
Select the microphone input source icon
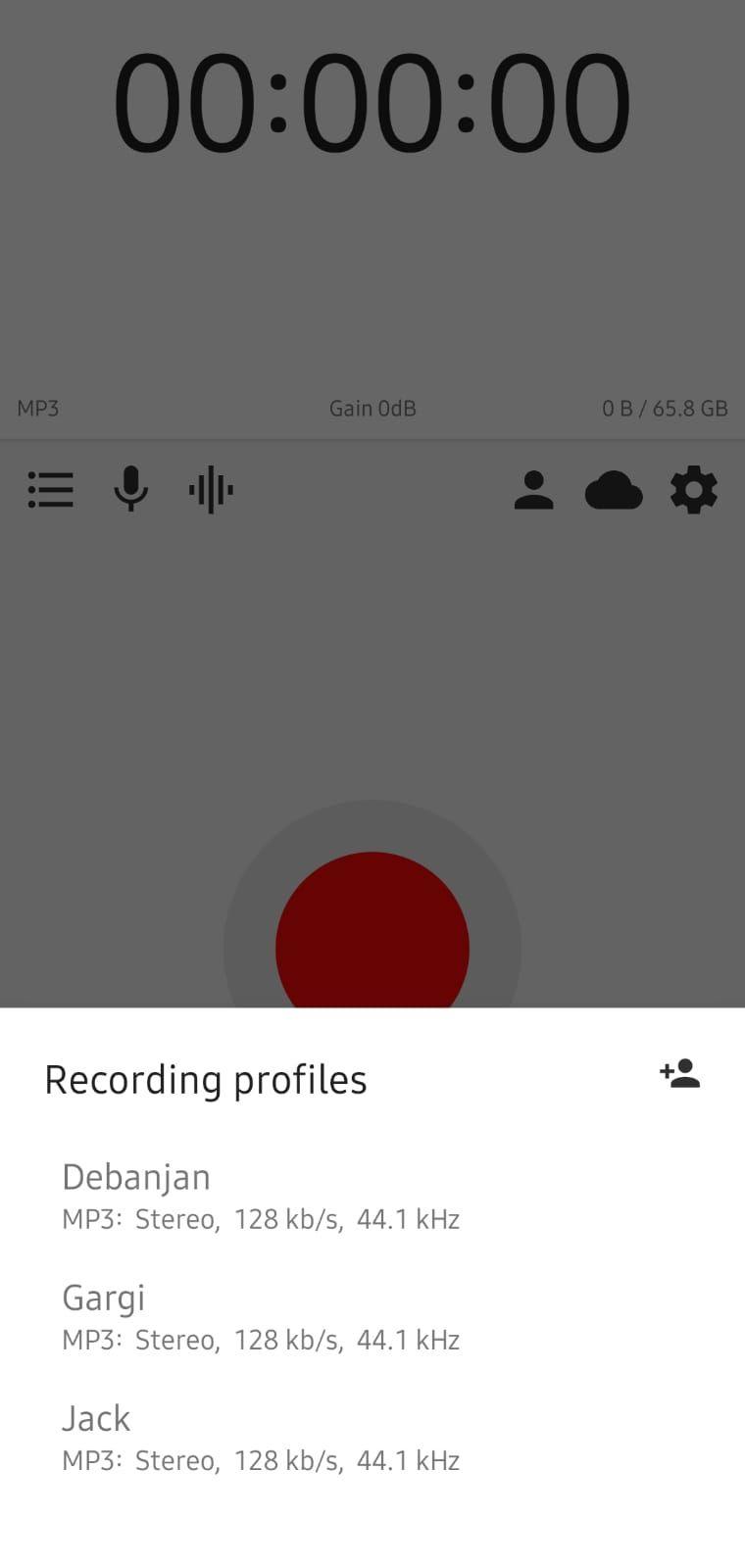(130, 489)
